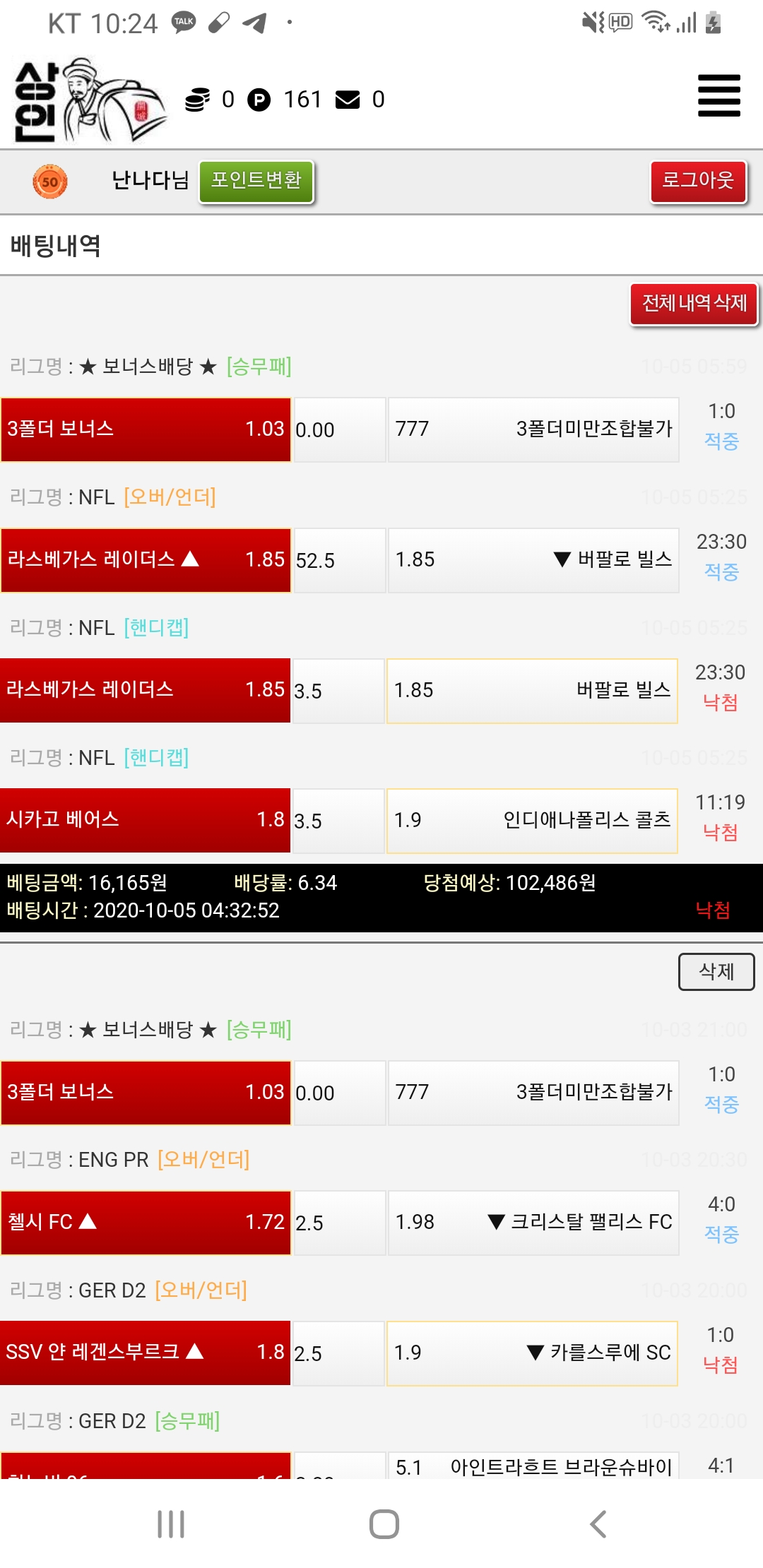The width and height of the screenshot is (763, 1568).
Task: Tap the system back button
Action: 598,1524
